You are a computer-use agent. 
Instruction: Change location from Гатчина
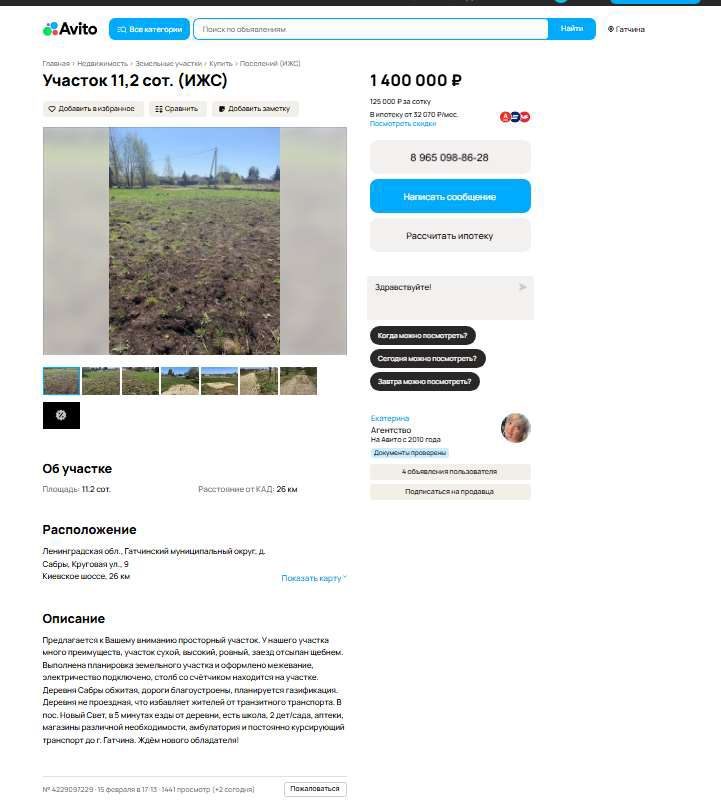coord(626,29)
